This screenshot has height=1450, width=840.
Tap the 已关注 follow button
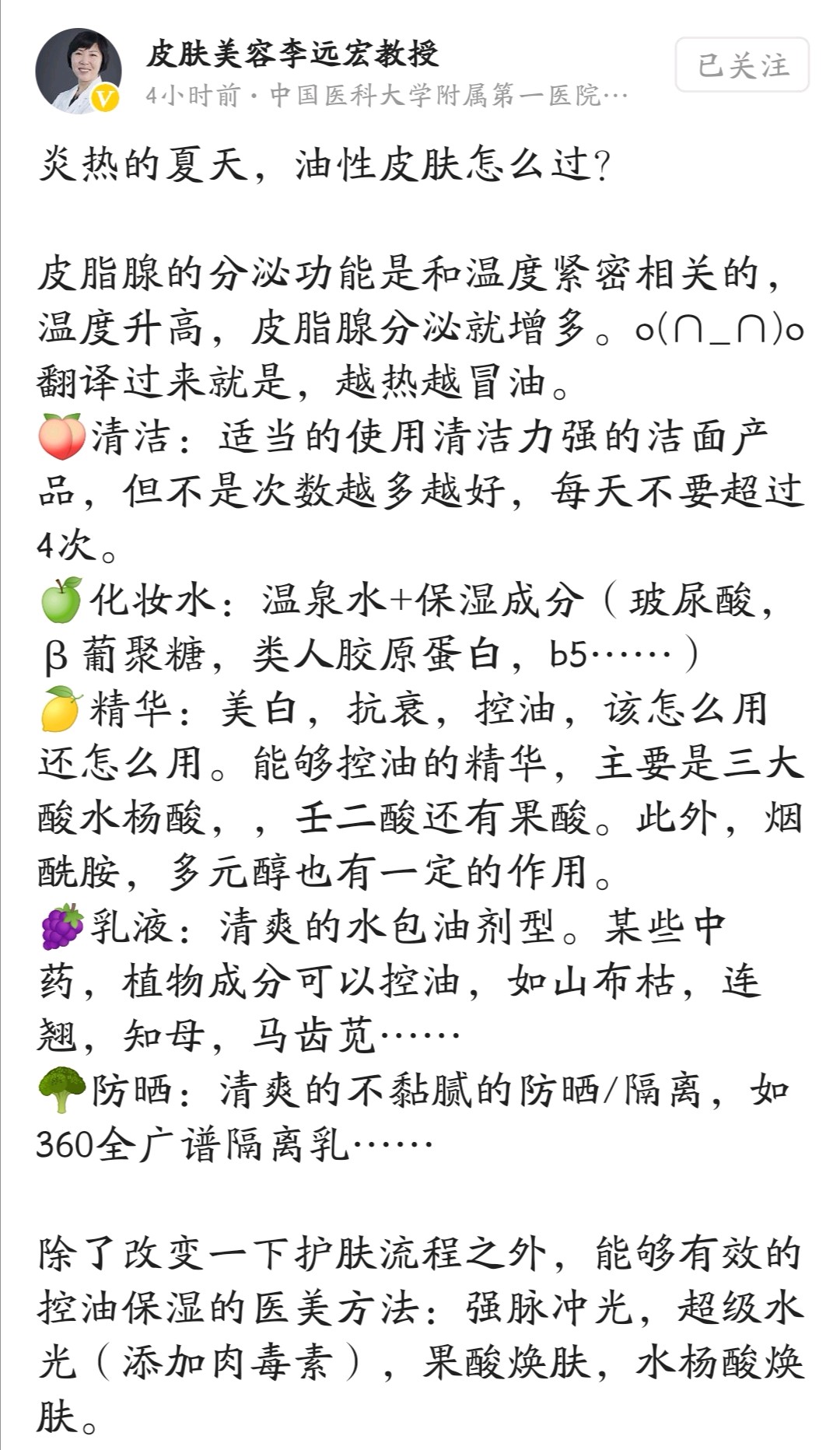click(x=742, y=65)
